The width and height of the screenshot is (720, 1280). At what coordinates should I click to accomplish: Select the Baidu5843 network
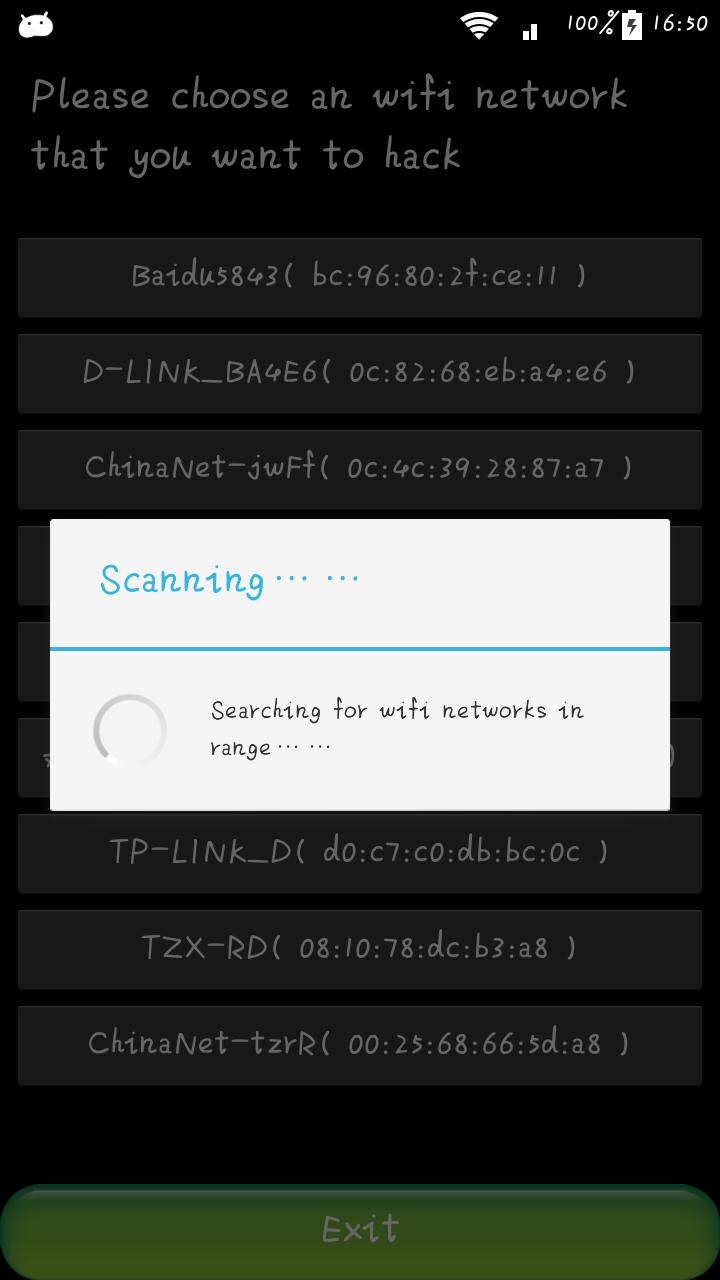(x=360, y=277)
